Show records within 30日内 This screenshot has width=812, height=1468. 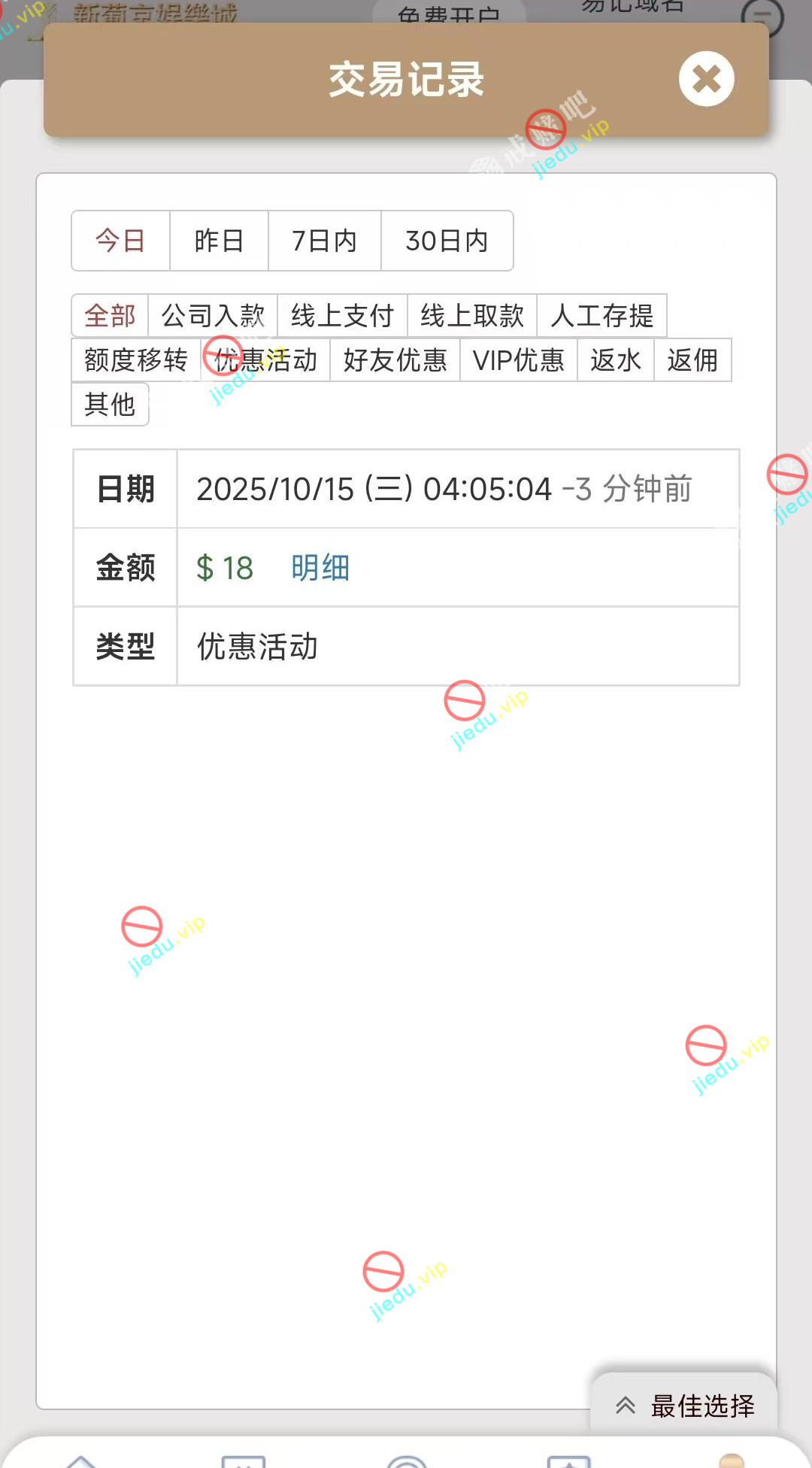(x=447, y=241)
